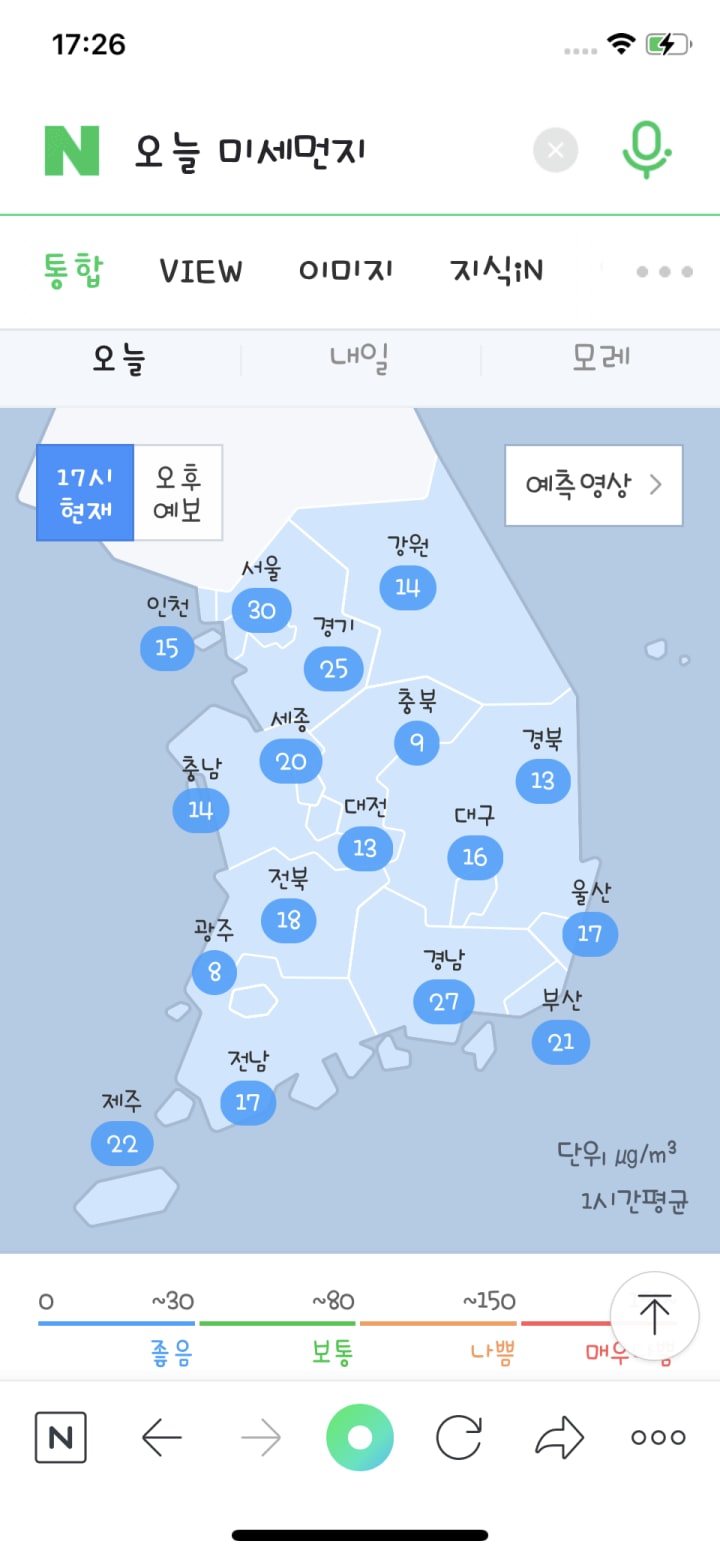This screenshot has width=720, height=1559.
Task: Switch to the VIEW tab
Action: [x=201, y=271]
